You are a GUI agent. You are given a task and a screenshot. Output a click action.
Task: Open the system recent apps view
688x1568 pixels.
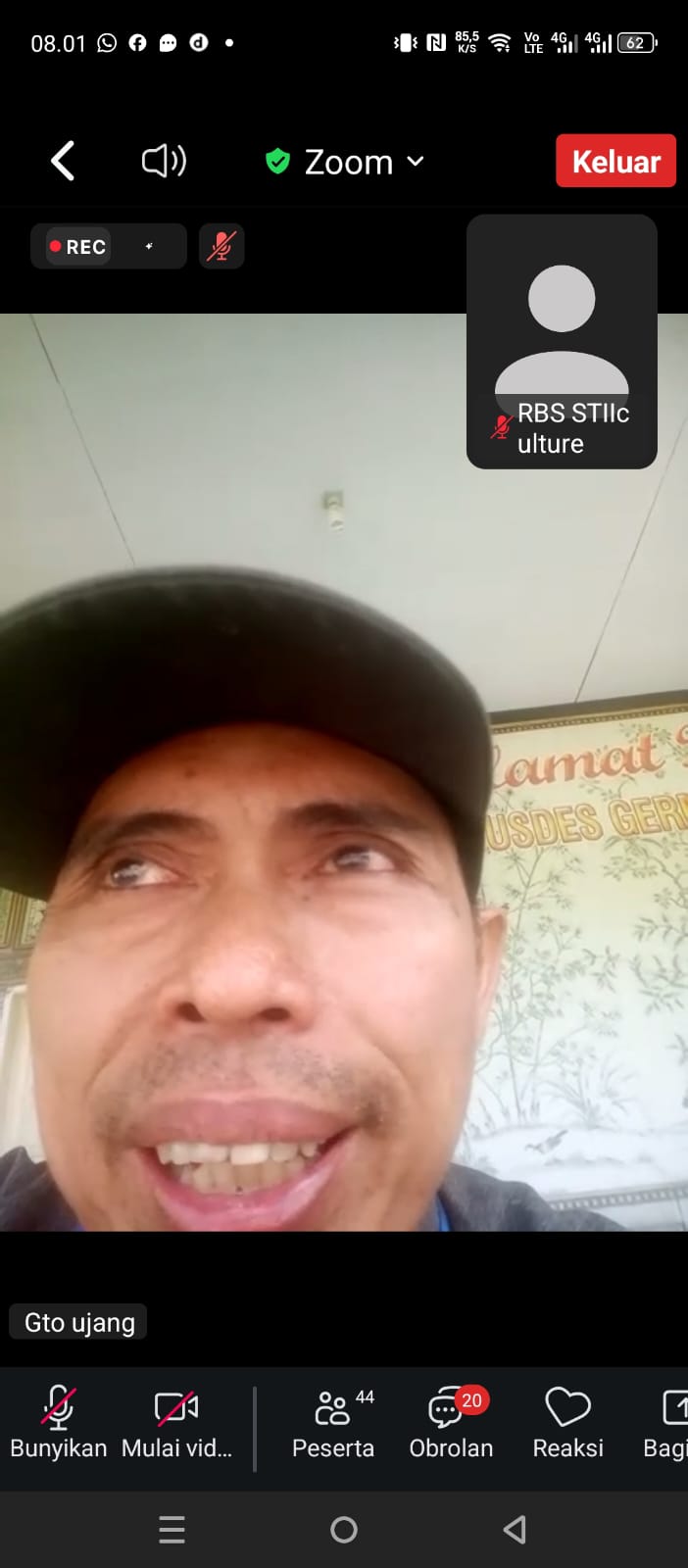pyautogui.click(x=172, y=1530)
